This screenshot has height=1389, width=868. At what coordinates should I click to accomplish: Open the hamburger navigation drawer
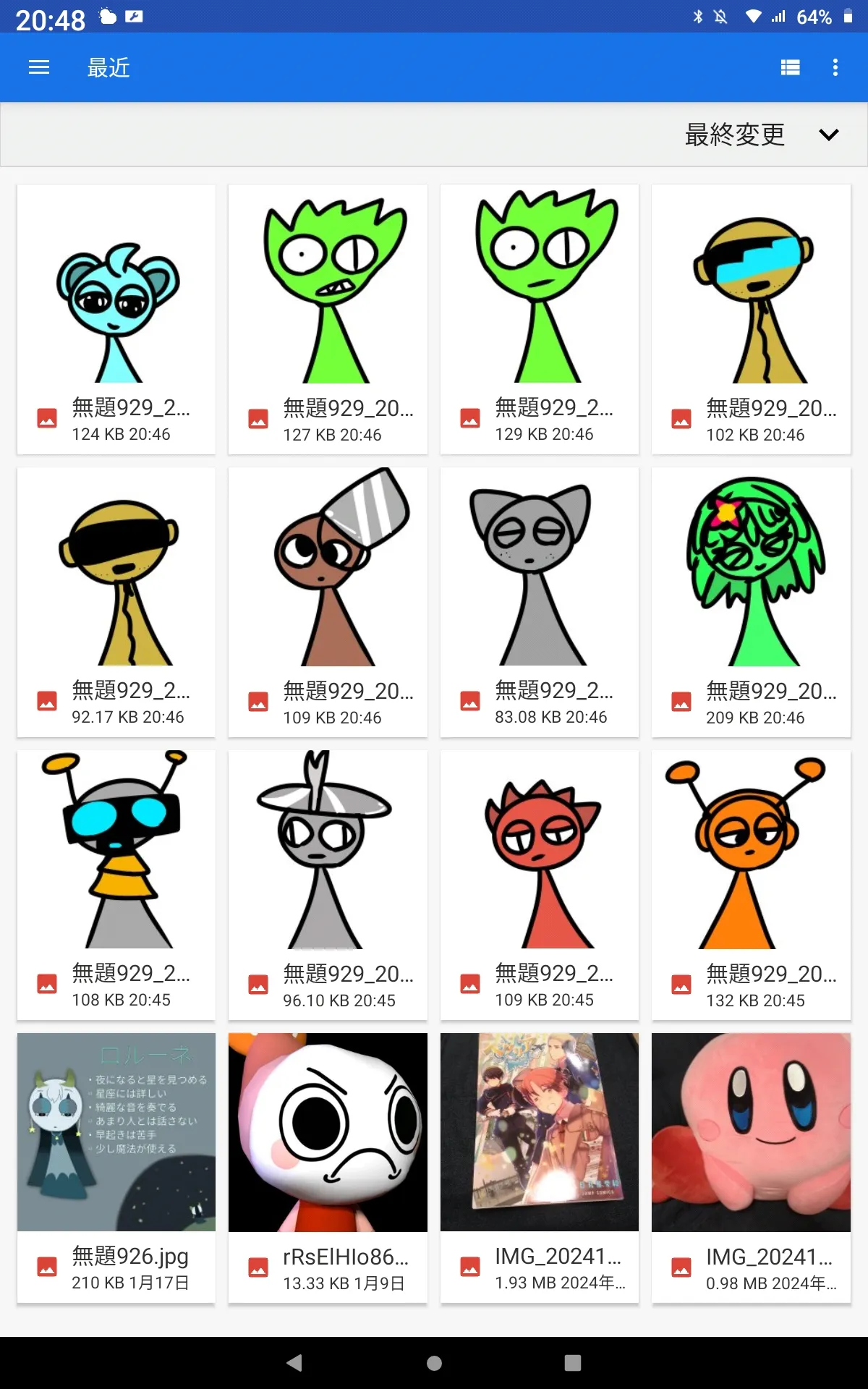[x=39, y=67]
